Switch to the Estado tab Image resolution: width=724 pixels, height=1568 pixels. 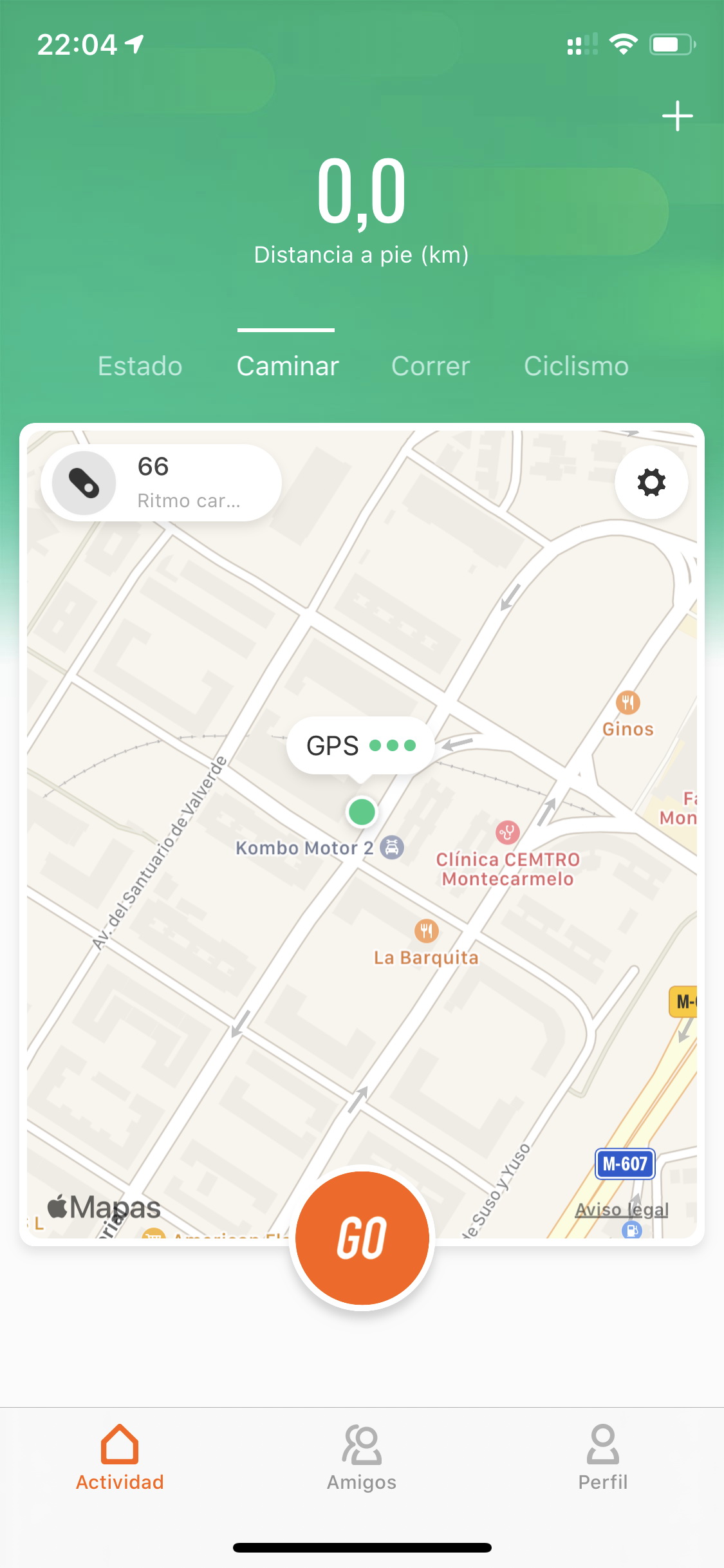point(140,366)
